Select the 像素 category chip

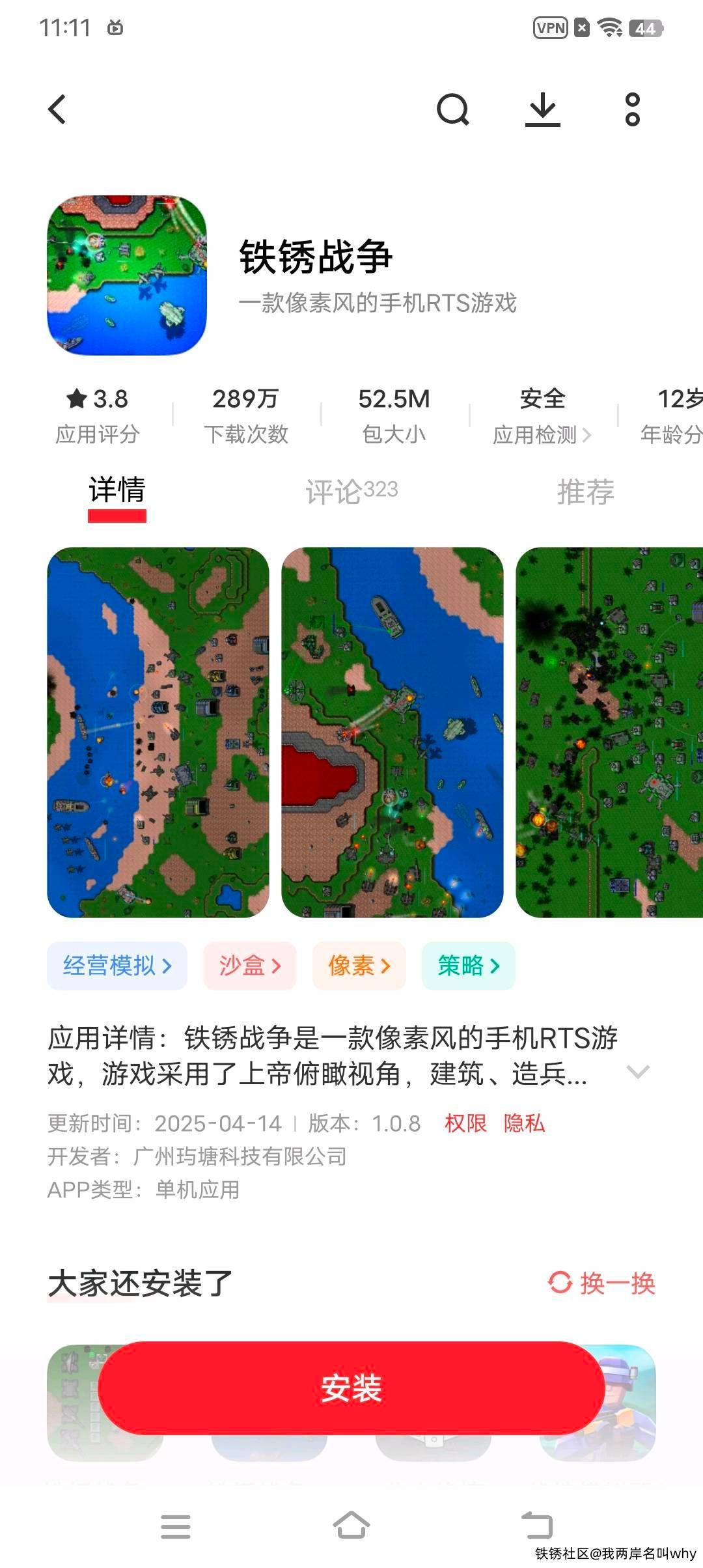coord(359,966)
